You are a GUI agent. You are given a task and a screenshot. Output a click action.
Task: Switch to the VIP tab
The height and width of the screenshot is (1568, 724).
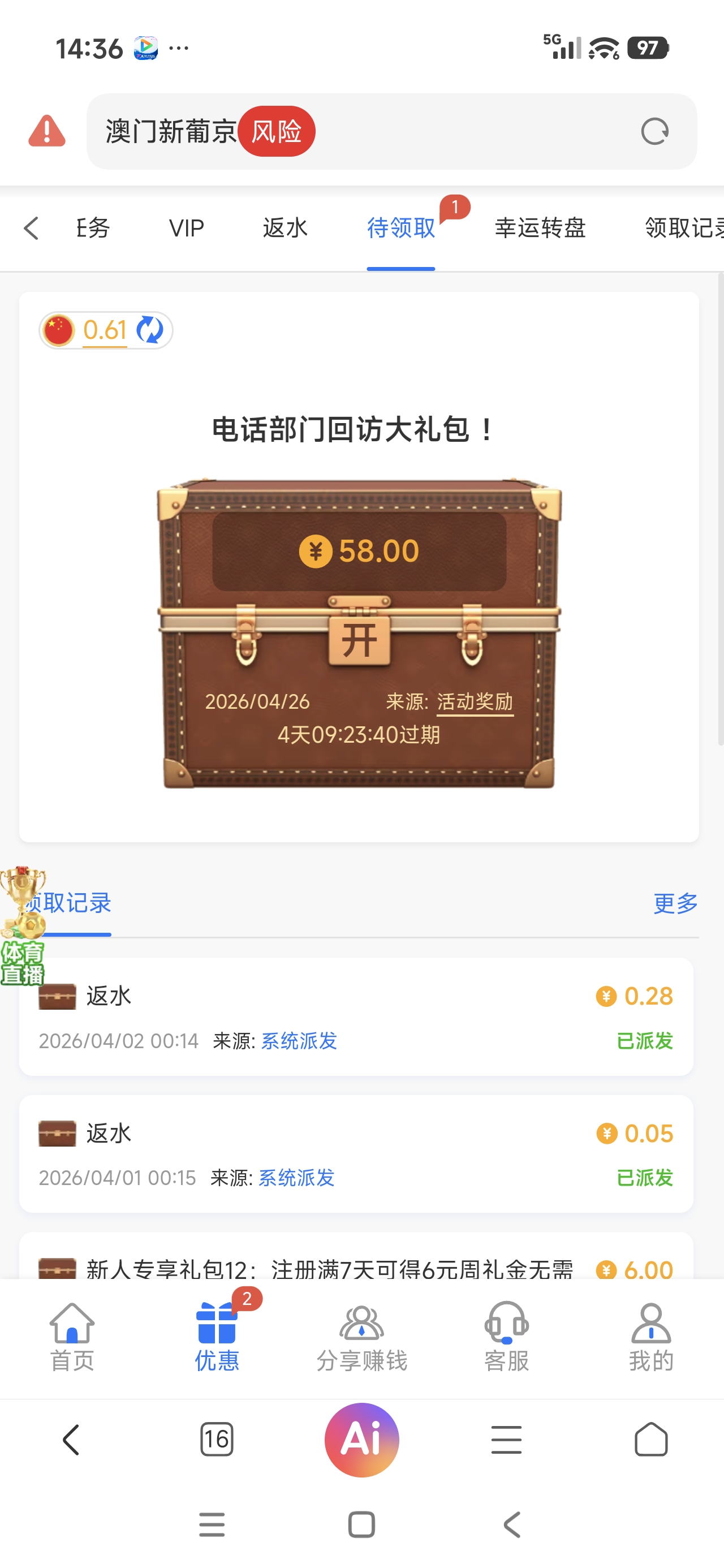186,229
